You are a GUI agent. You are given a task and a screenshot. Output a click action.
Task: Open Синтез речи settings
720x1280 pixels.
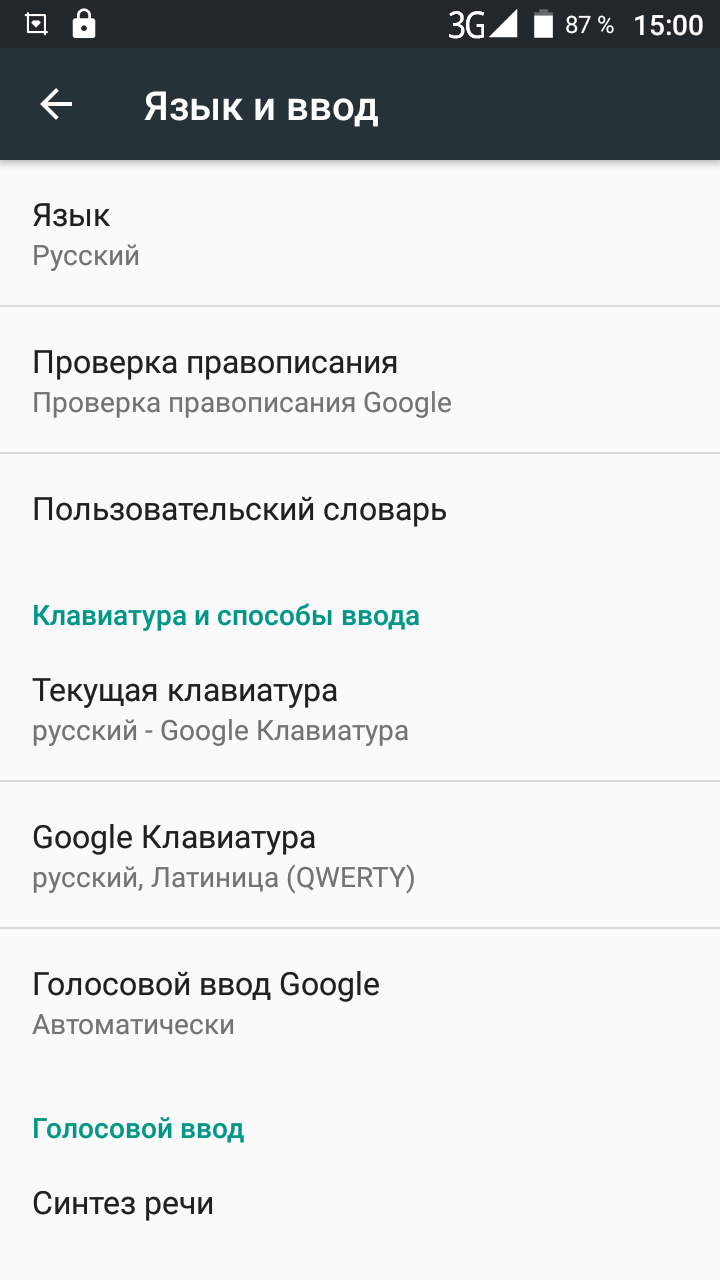360,1203
